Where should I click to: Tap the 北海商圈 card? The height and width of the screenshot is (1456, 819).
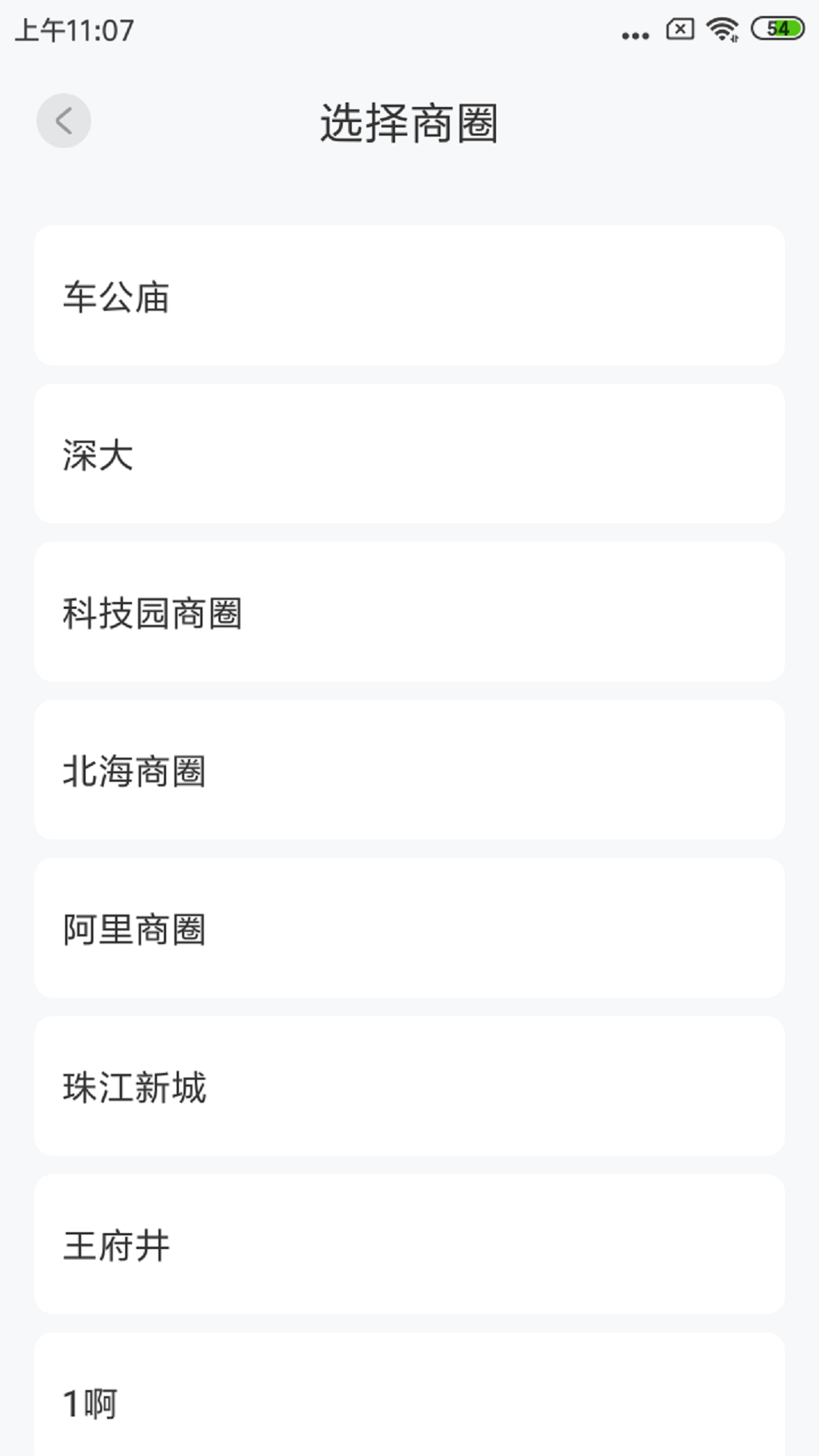coord(409,769)
